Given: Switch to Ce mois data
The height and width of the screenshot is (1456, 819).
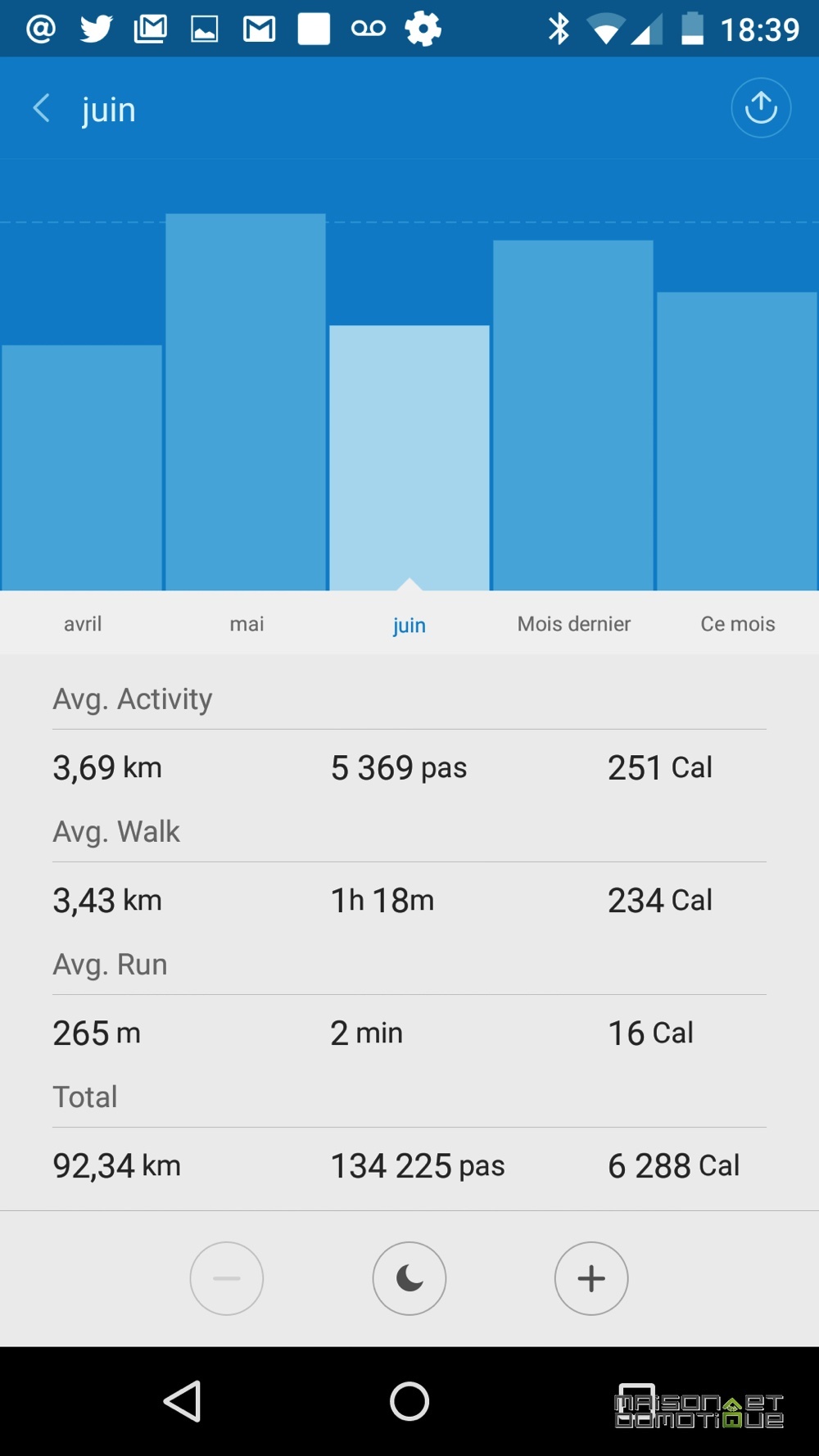Looking at the screenshot, I should point(737,624).
